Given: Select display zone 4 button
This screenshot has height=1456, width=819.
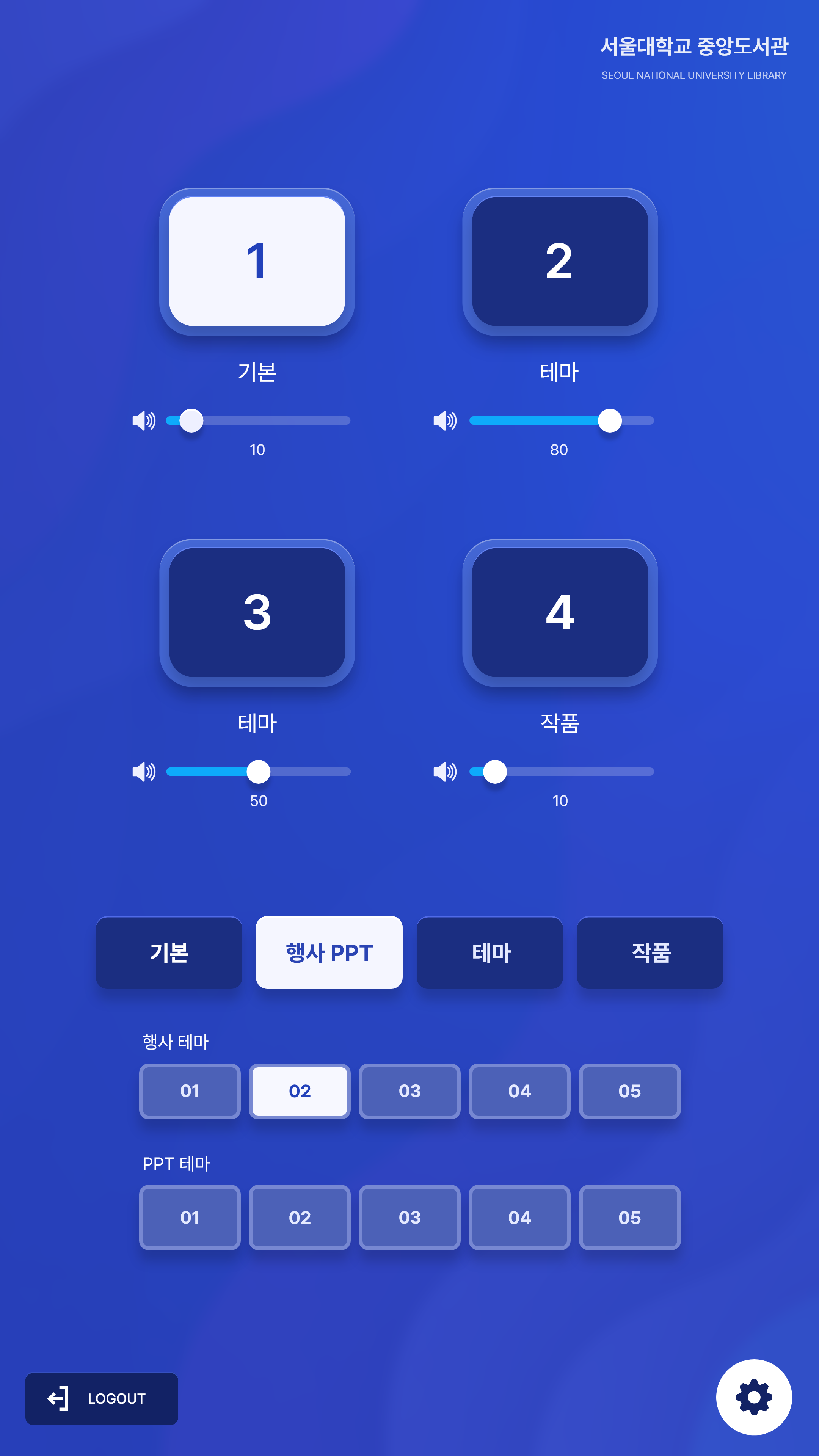Looking at the screenshot, I should click(x=560, y=612).
